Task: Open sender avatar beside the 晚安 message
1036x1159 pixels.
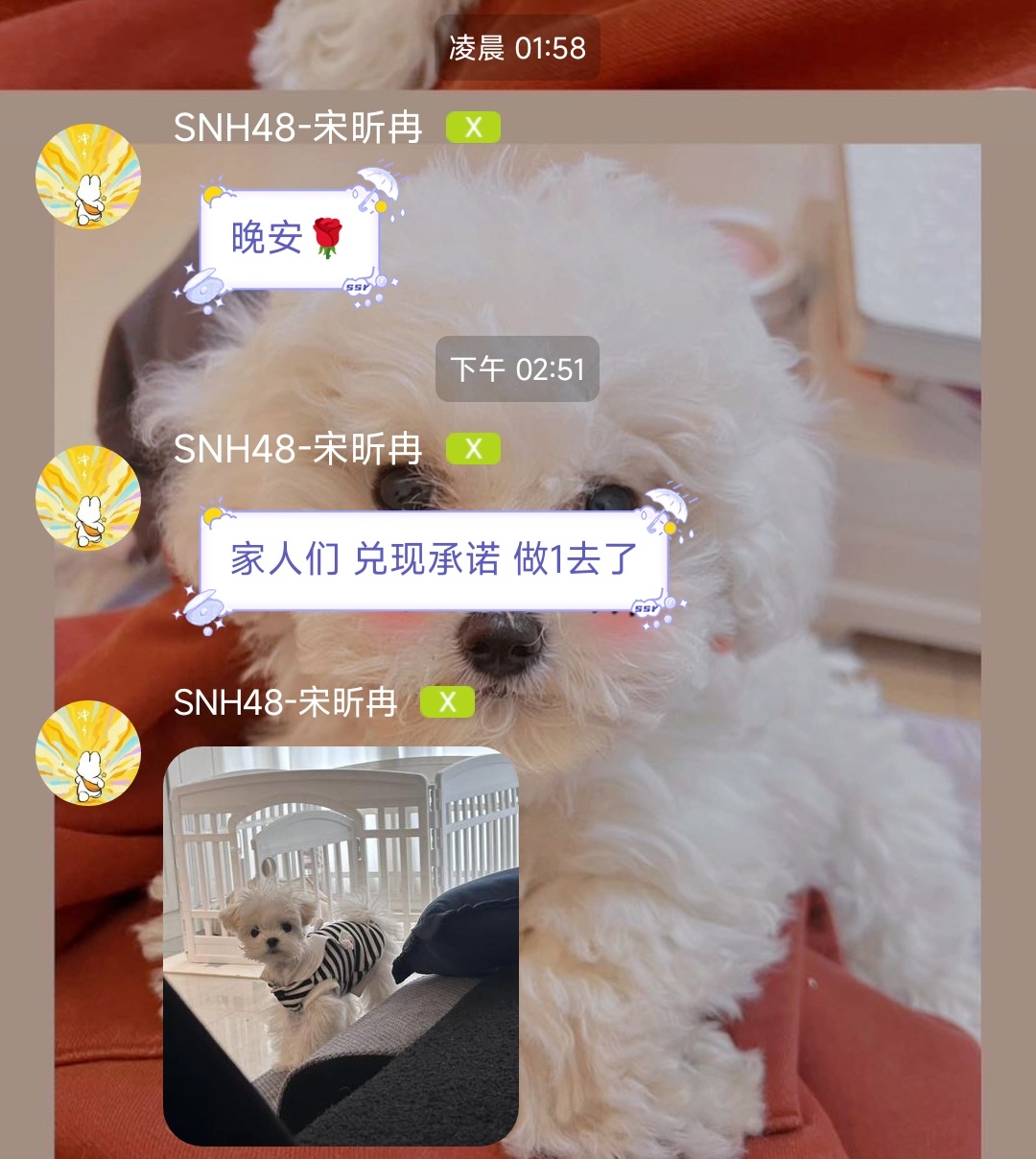Action: tap(88, 177)
